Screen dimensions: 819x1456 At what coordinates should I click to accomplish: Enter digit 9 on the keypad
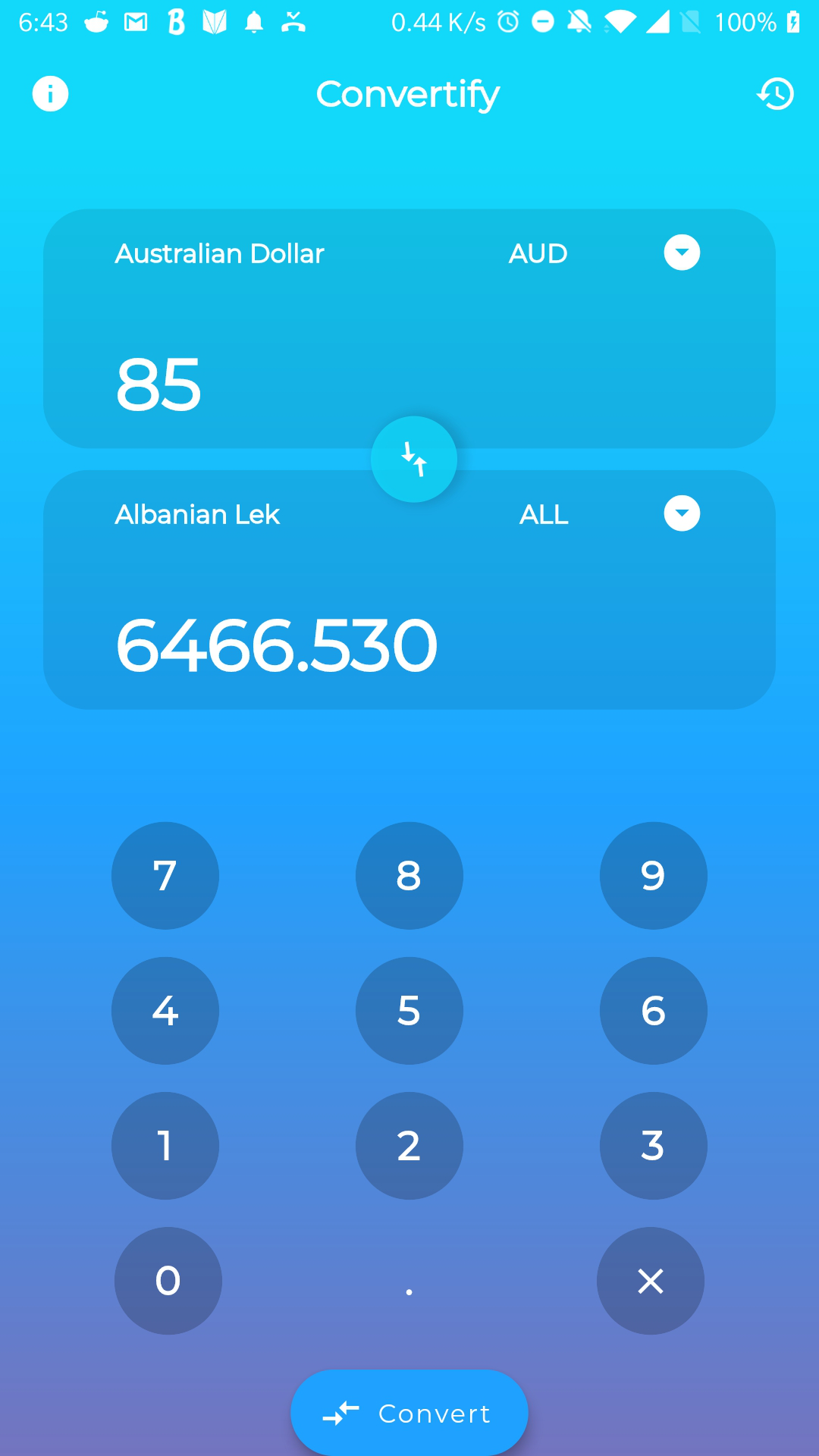[x=654, y=876]
